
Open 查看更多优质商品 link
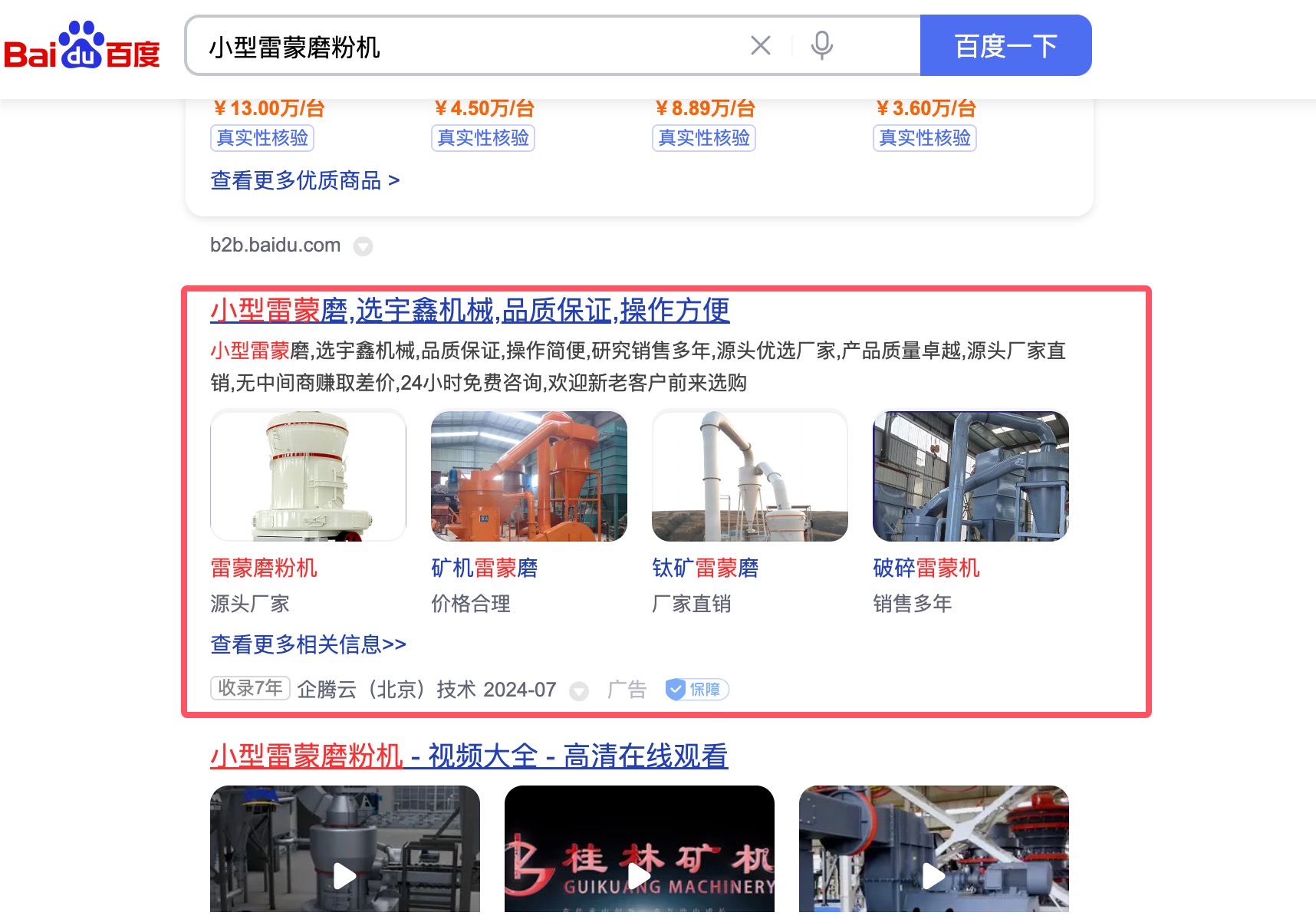pyautogui.click(x=304, y=181)
